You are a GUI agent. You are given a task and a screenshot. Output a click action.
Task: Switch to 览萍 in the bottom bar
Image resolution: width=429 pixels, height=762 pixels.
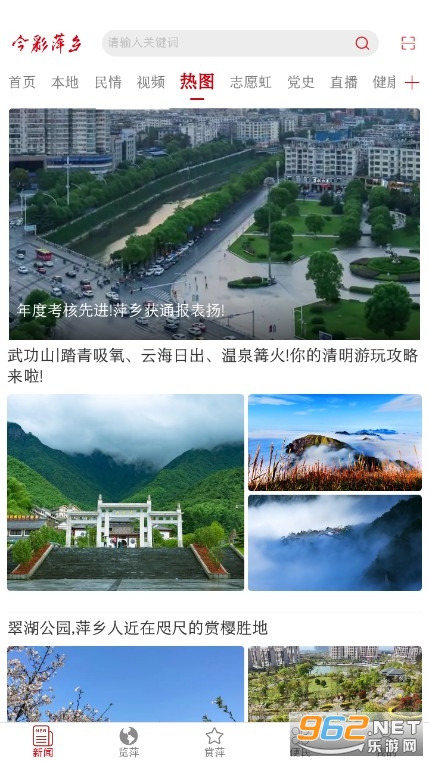tap(129, 742)
